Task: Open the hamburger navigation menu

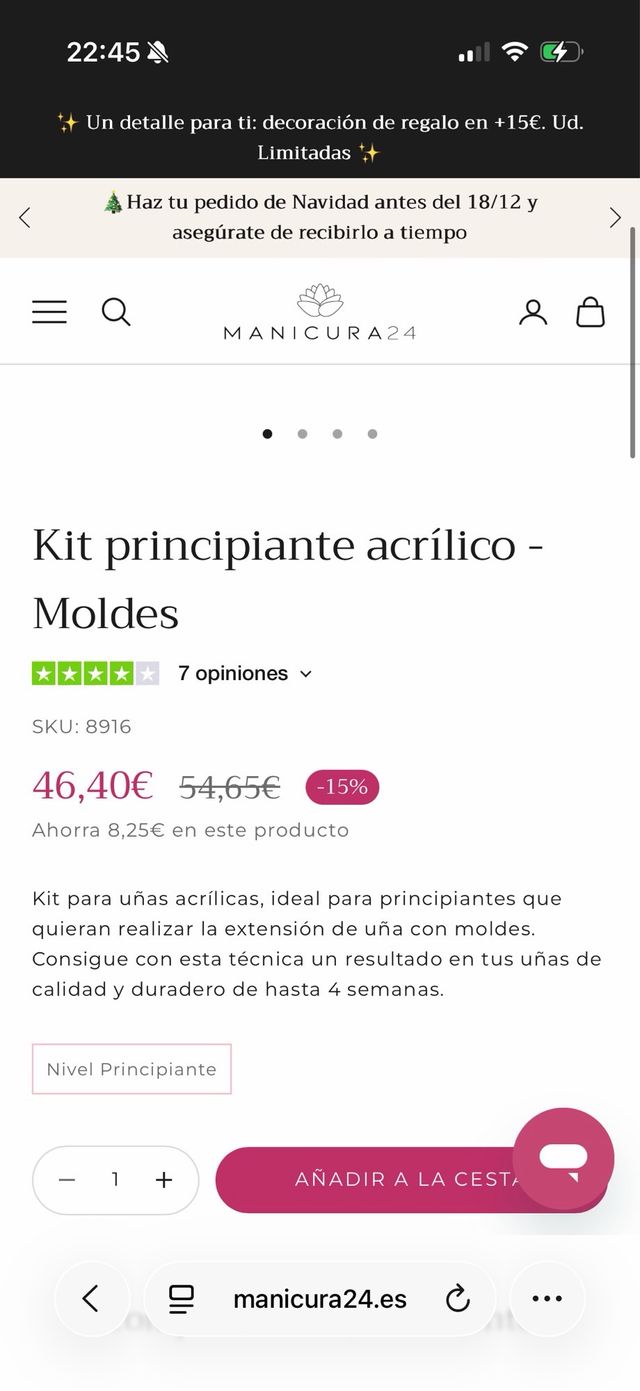Action: pyautogui.click(x=49, y=312)
